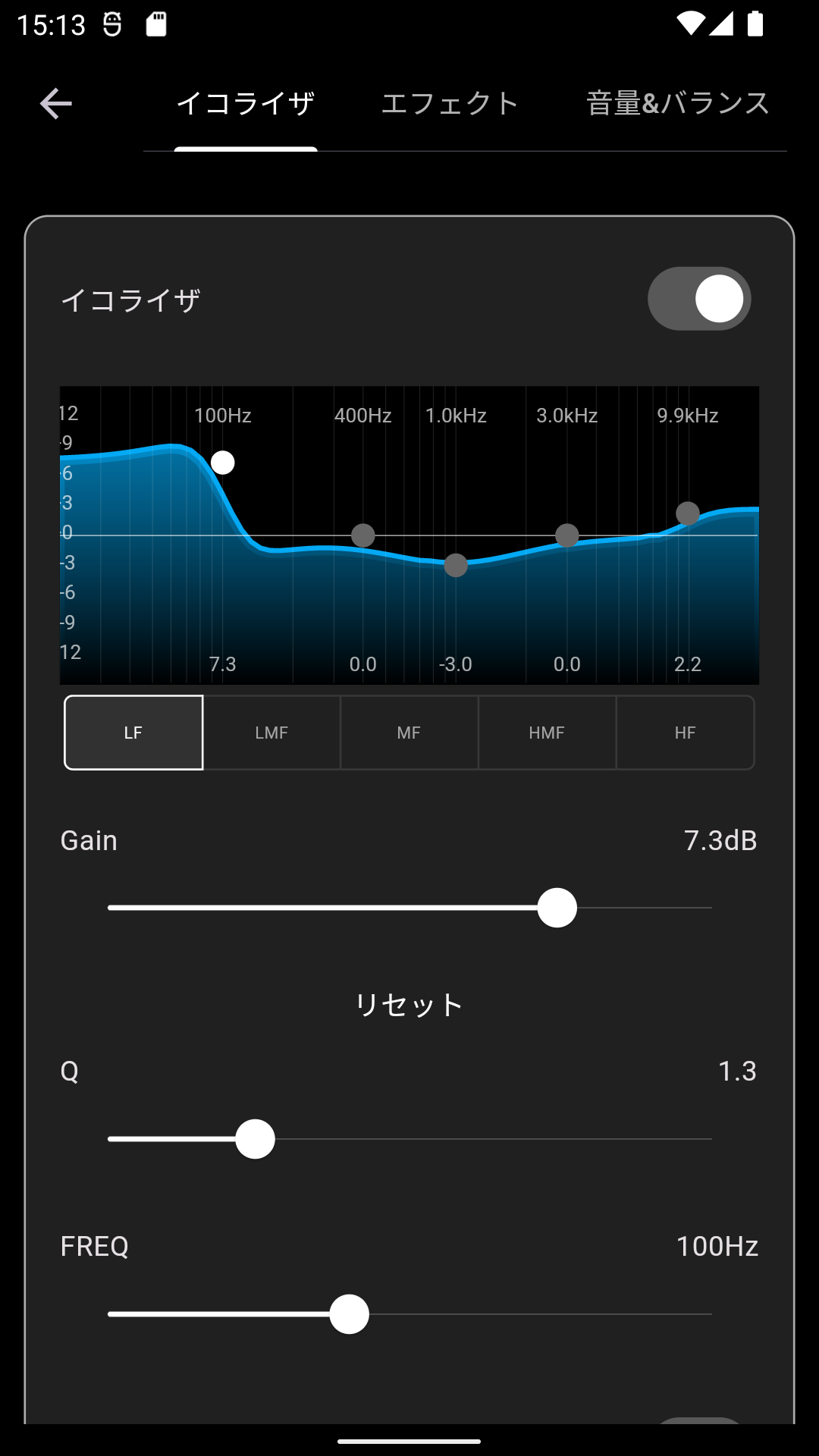Select the HMF band

547,733
